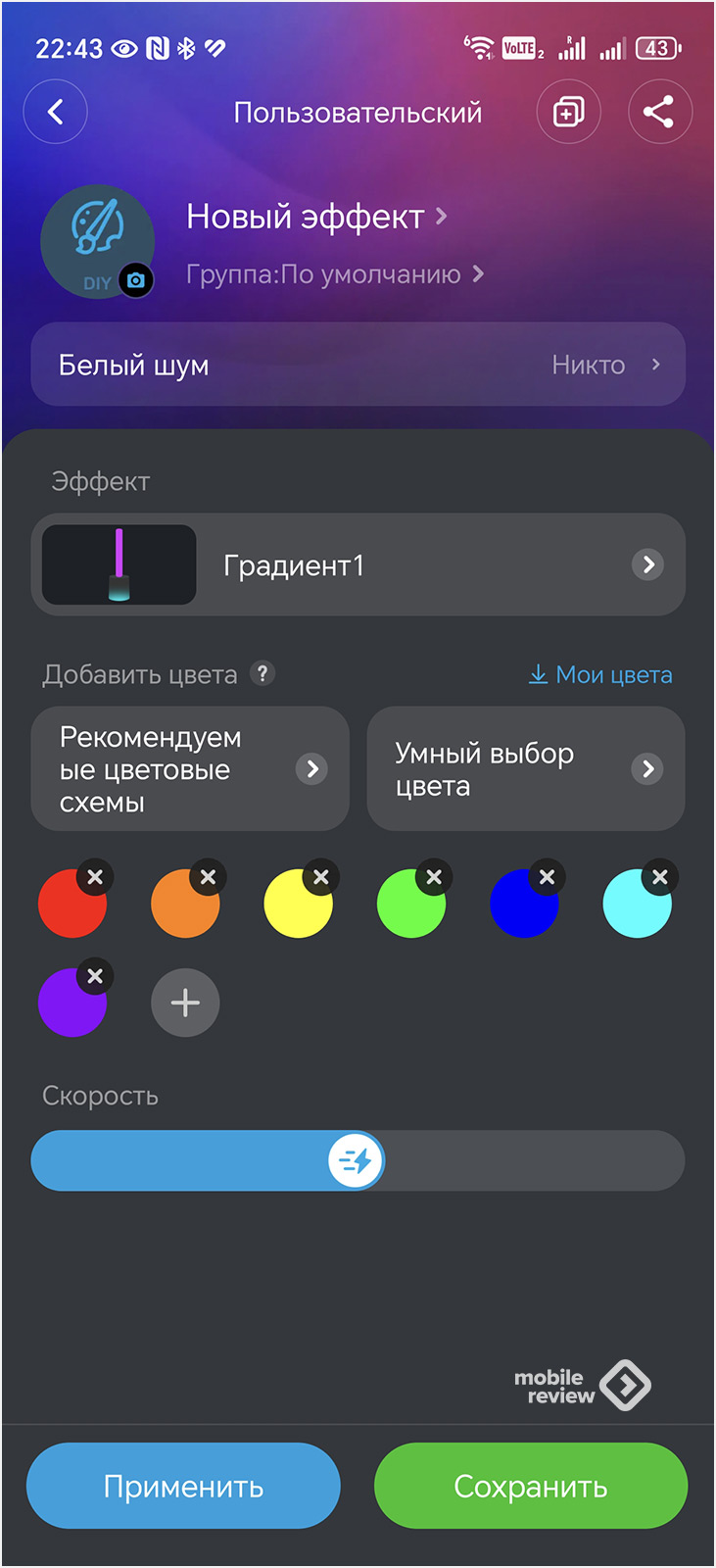716x1568 pixels.
Task: Save the effect with Сохранить
Action: click(531, 1486)
